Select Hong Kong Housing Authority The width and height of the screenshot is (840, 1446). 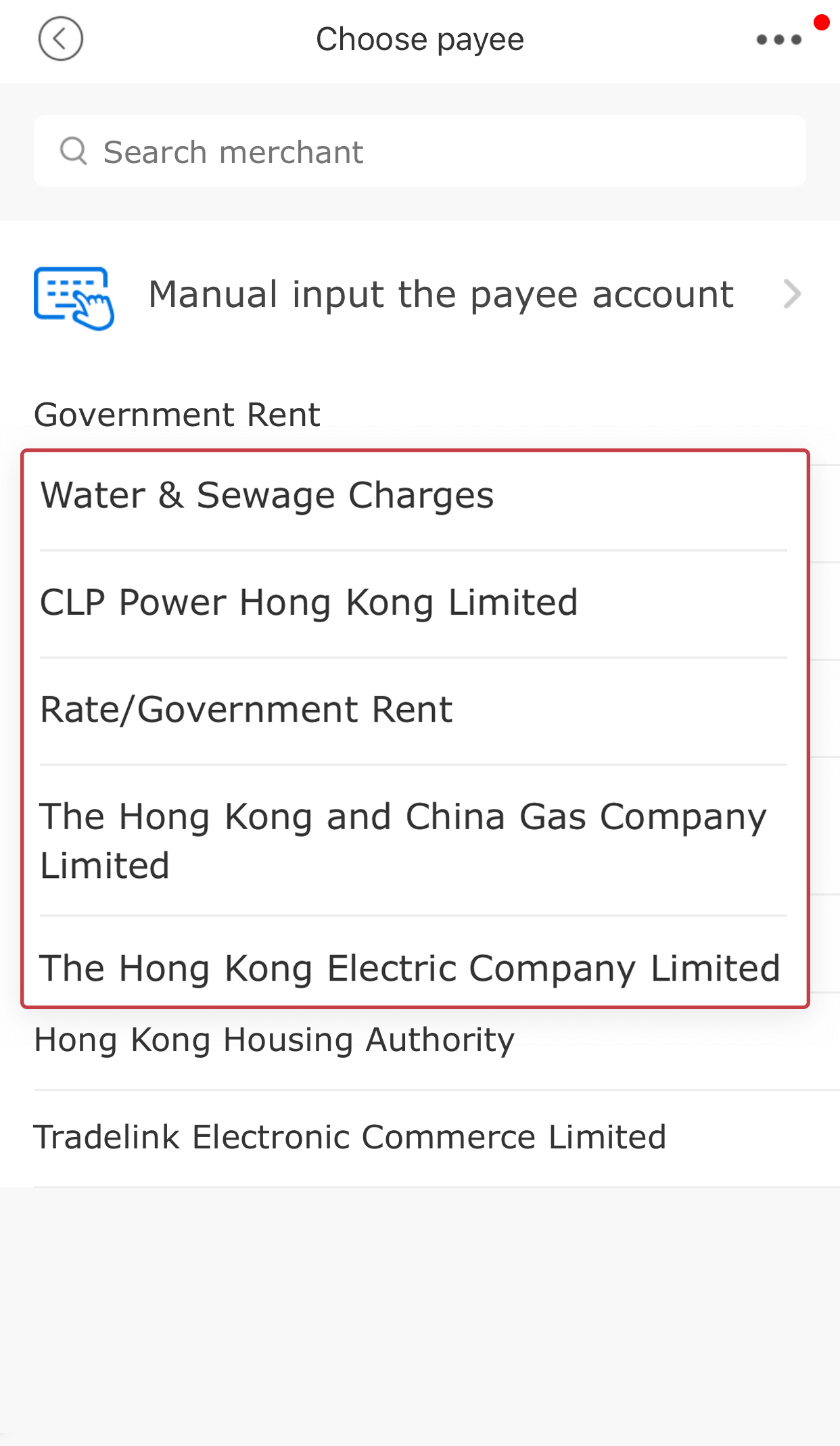click(419, 1042)
